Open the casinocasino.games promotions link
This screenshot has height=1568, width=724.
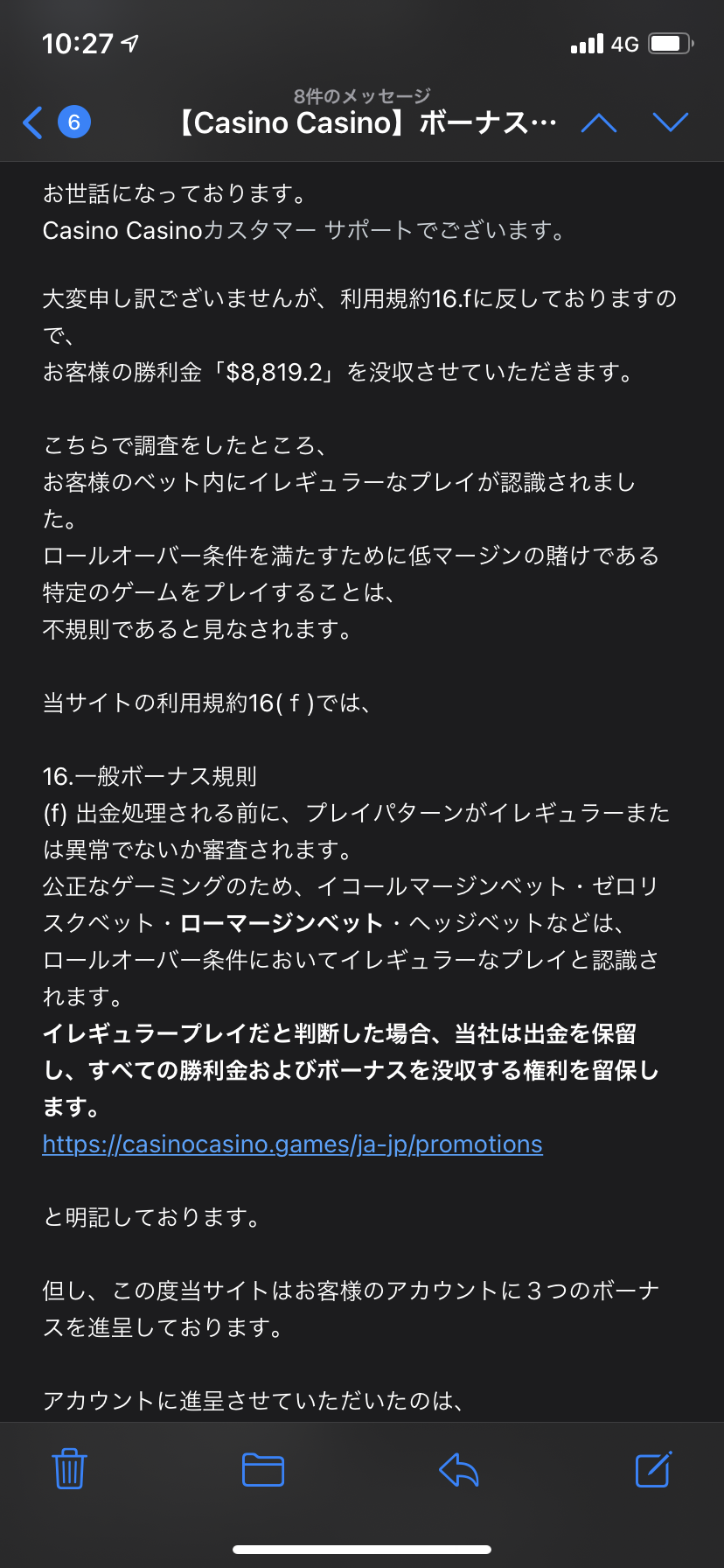(292, 1144)
